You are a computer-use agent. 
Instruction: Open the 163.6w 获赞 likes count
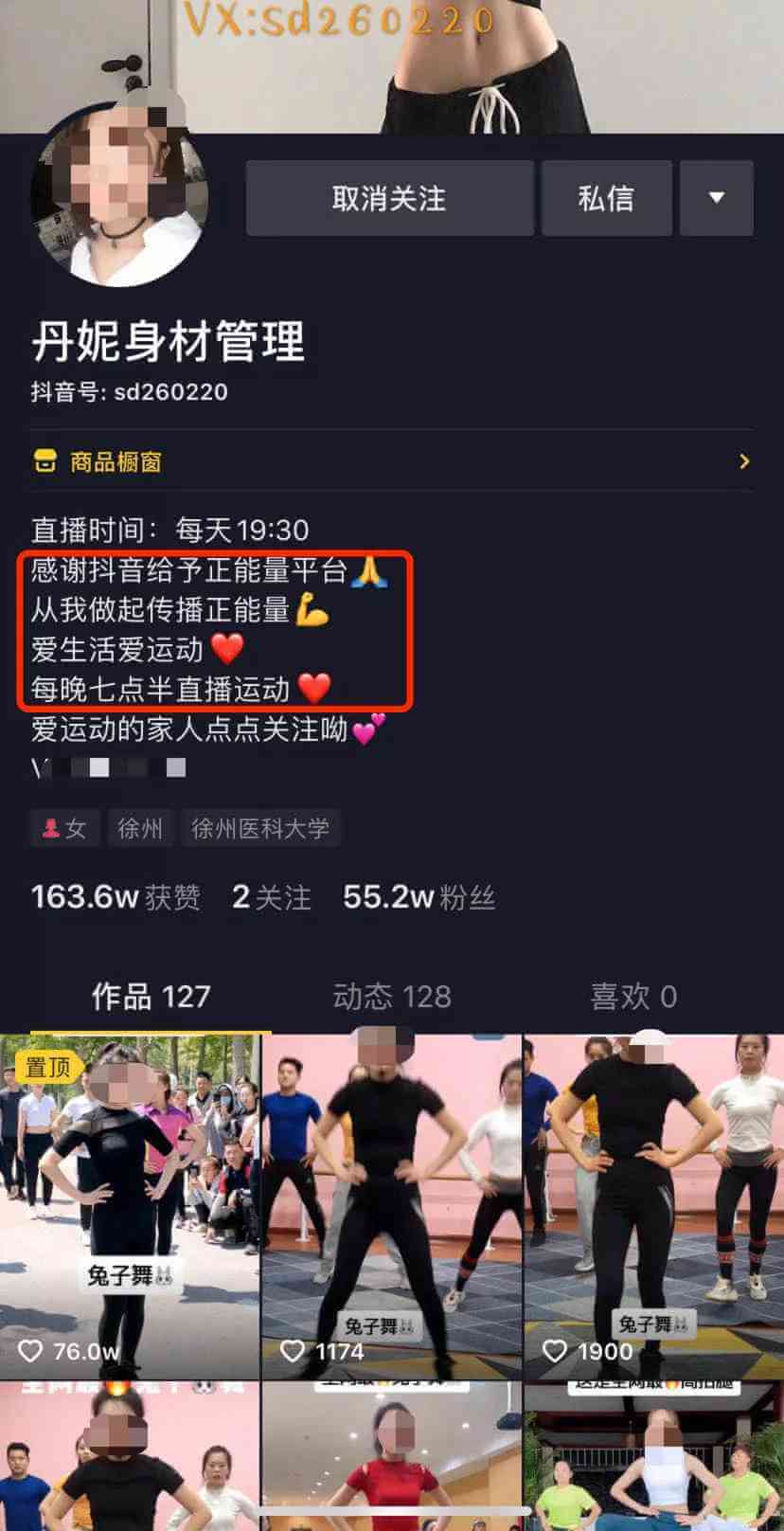tap(116, 896)
